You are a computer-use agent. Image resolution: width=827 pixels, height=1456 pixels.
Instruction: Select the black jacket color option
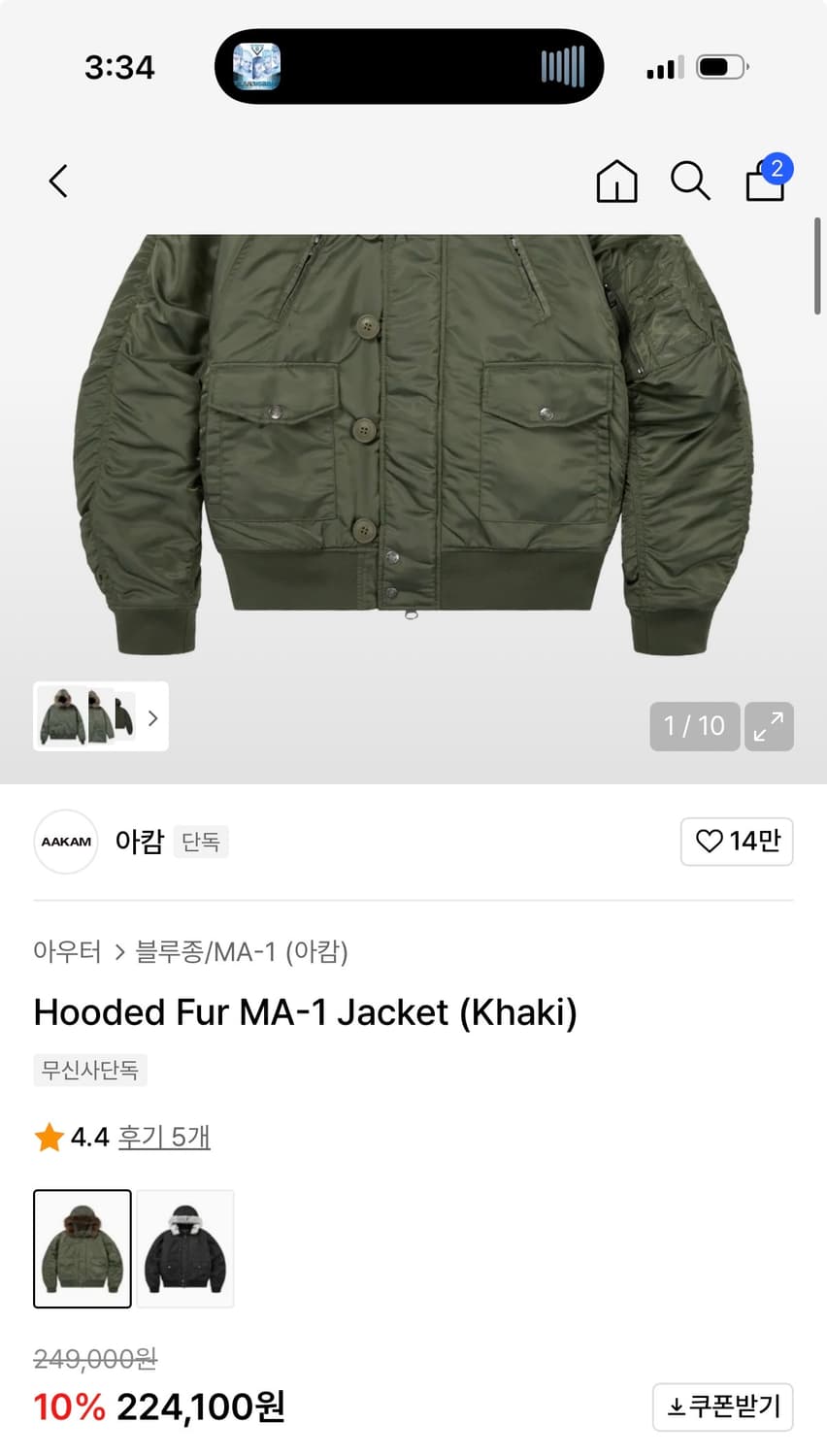point(184,1248)
